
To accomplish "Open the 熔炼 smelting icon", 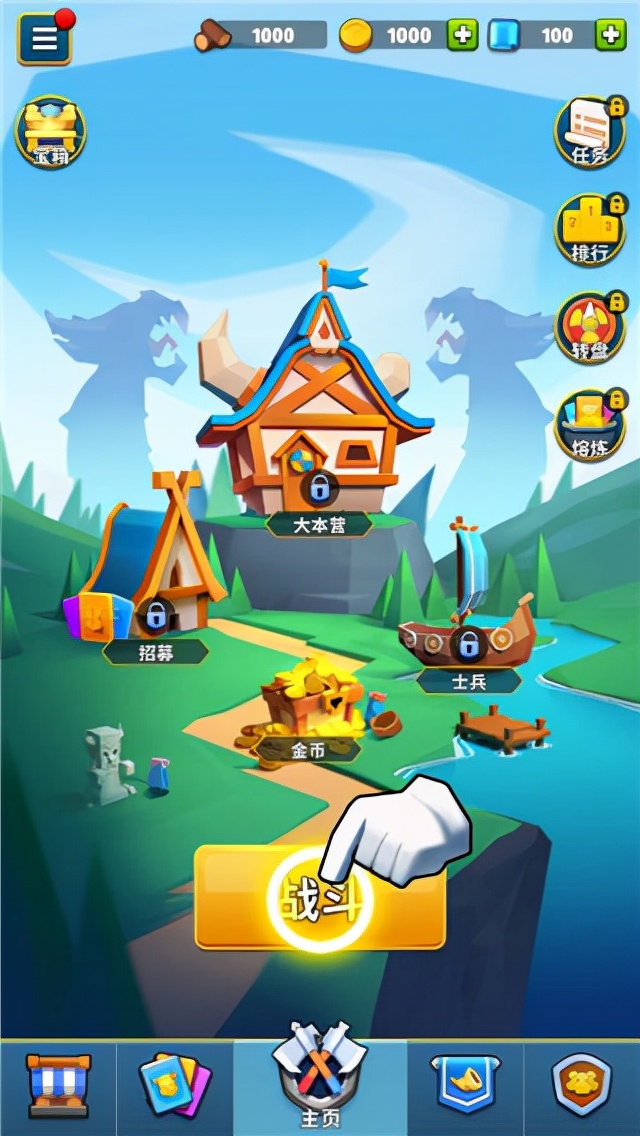I will tap(590, 424).
